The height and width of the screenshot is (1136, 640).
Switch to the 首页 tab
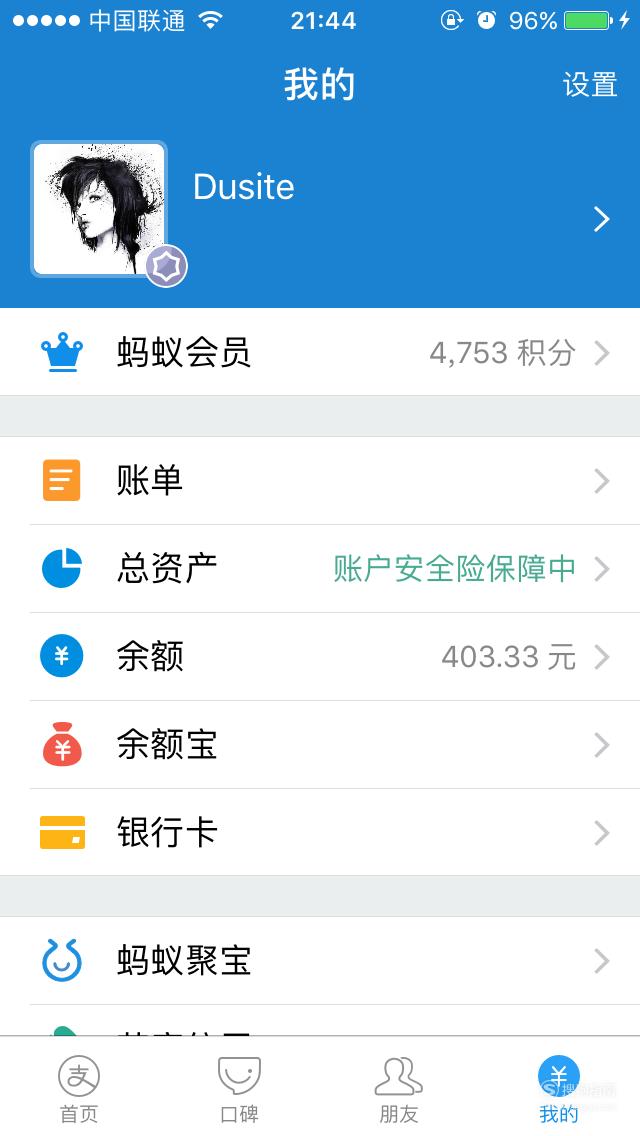[79, 1089]
